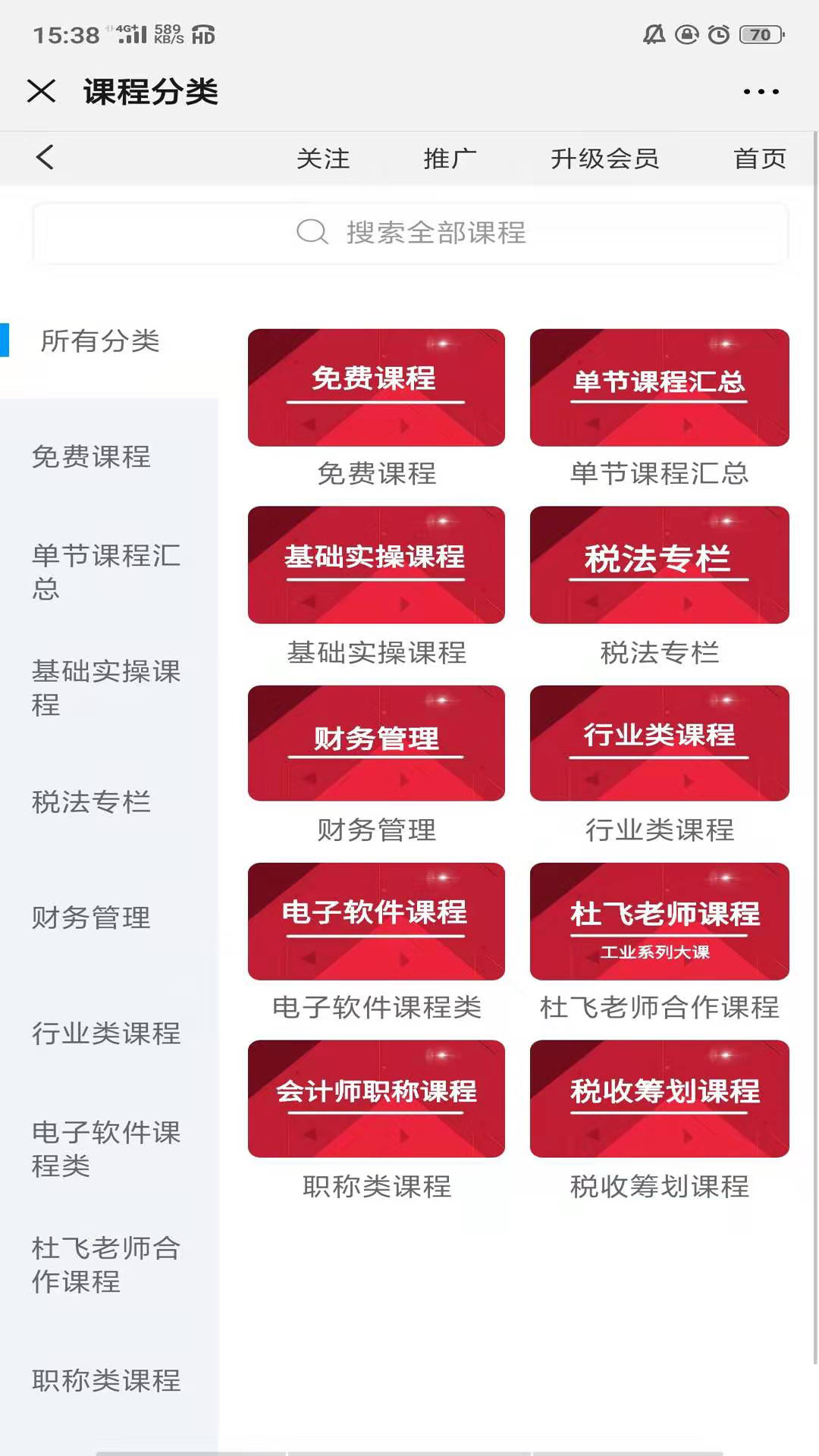This screenshot has width=819, height=1456.
Task: View the 税法专栏 course card
Action: (x=659, y=565)
